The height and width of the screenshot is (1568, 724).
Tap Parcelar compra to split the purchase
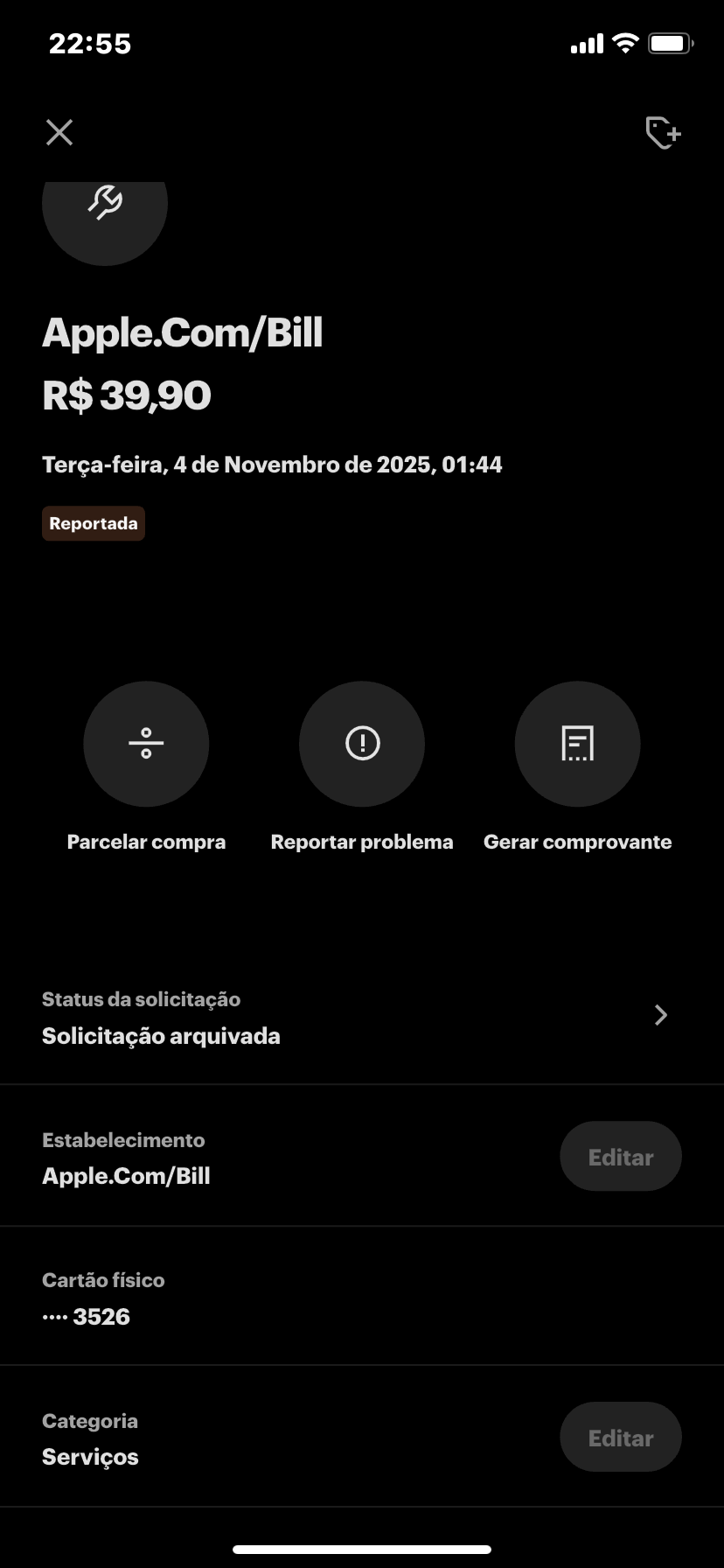click(x=146, y=744)
